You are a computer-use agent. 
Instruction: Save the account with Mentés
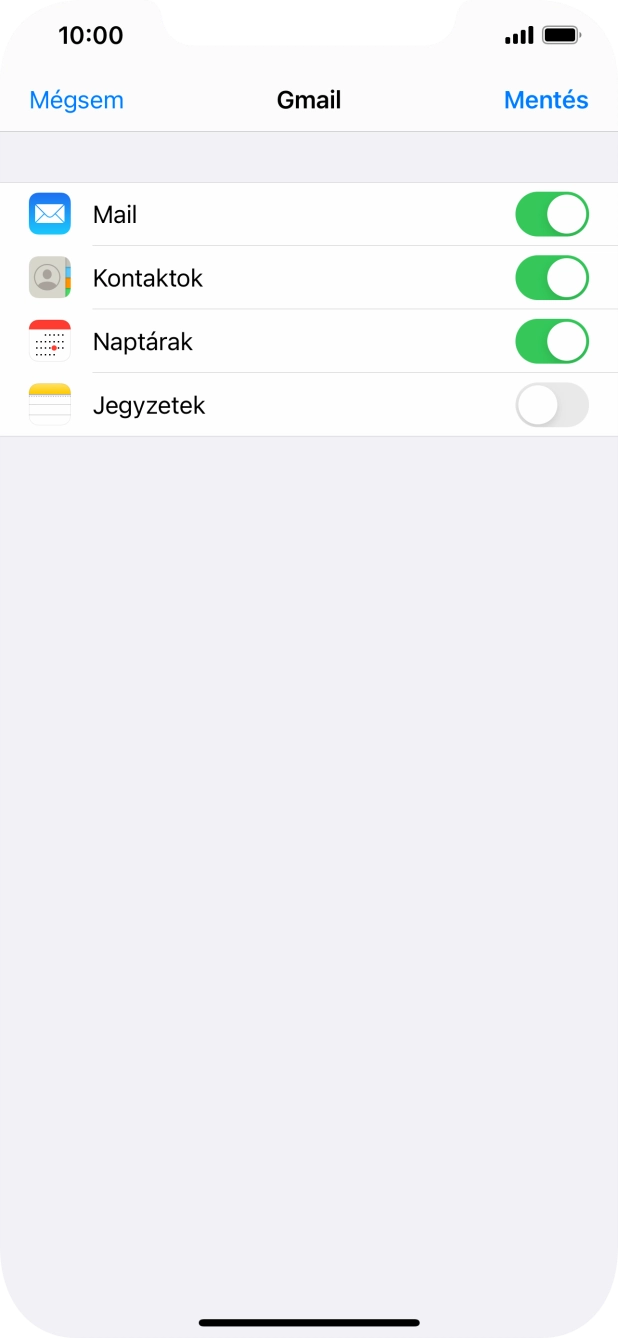[545, 100]
